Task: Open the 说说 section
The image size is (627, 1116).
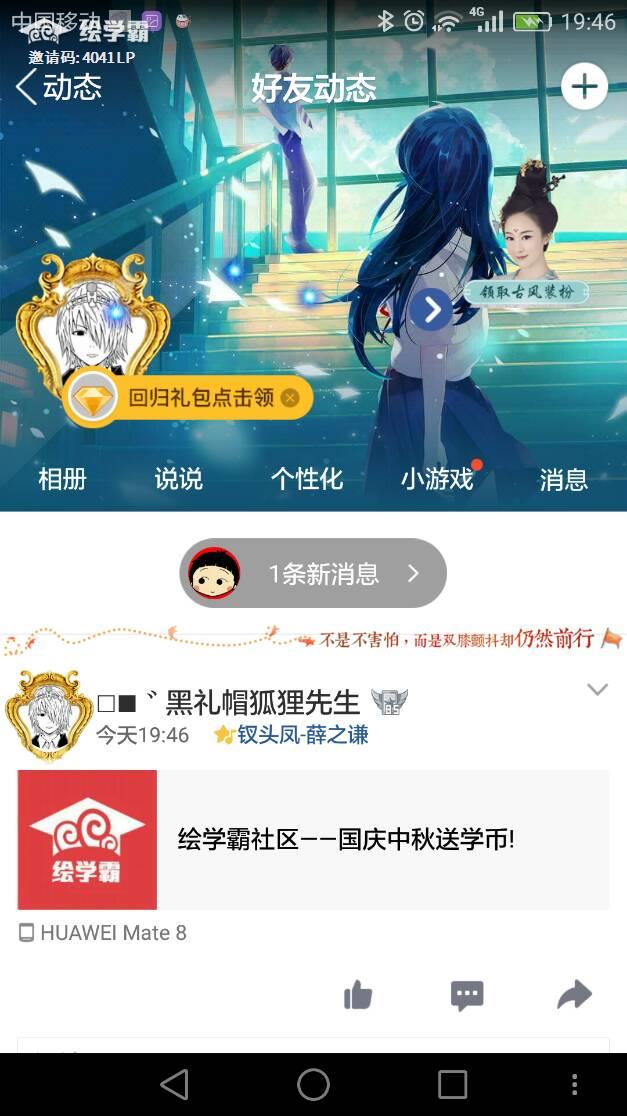Action: click(x=178, y=479)
